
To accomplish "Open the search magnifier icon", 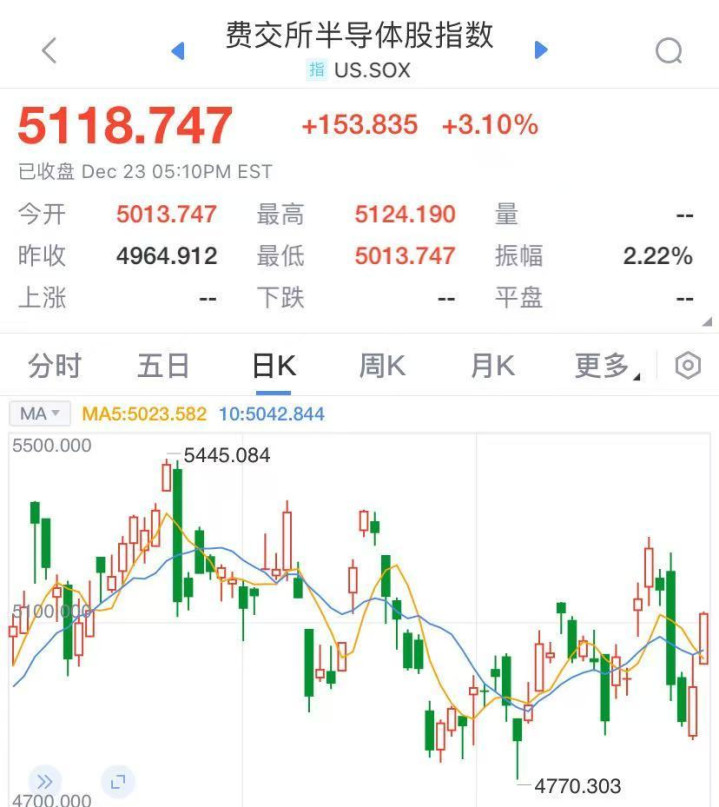I will 669,50.
